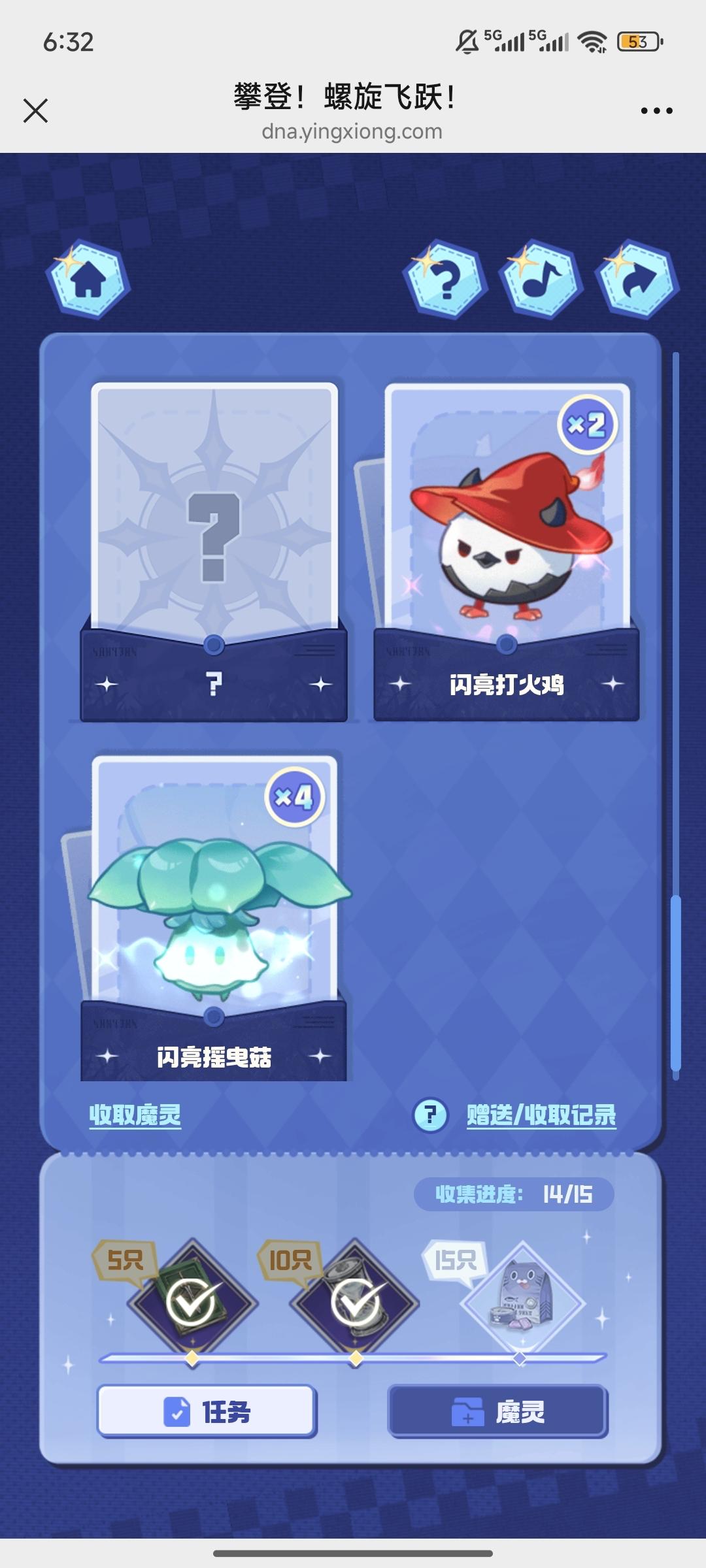Screen dimensions: 706x1568
Task: Open the 闪亮打火鸡 card
Action: click(507, 536)
